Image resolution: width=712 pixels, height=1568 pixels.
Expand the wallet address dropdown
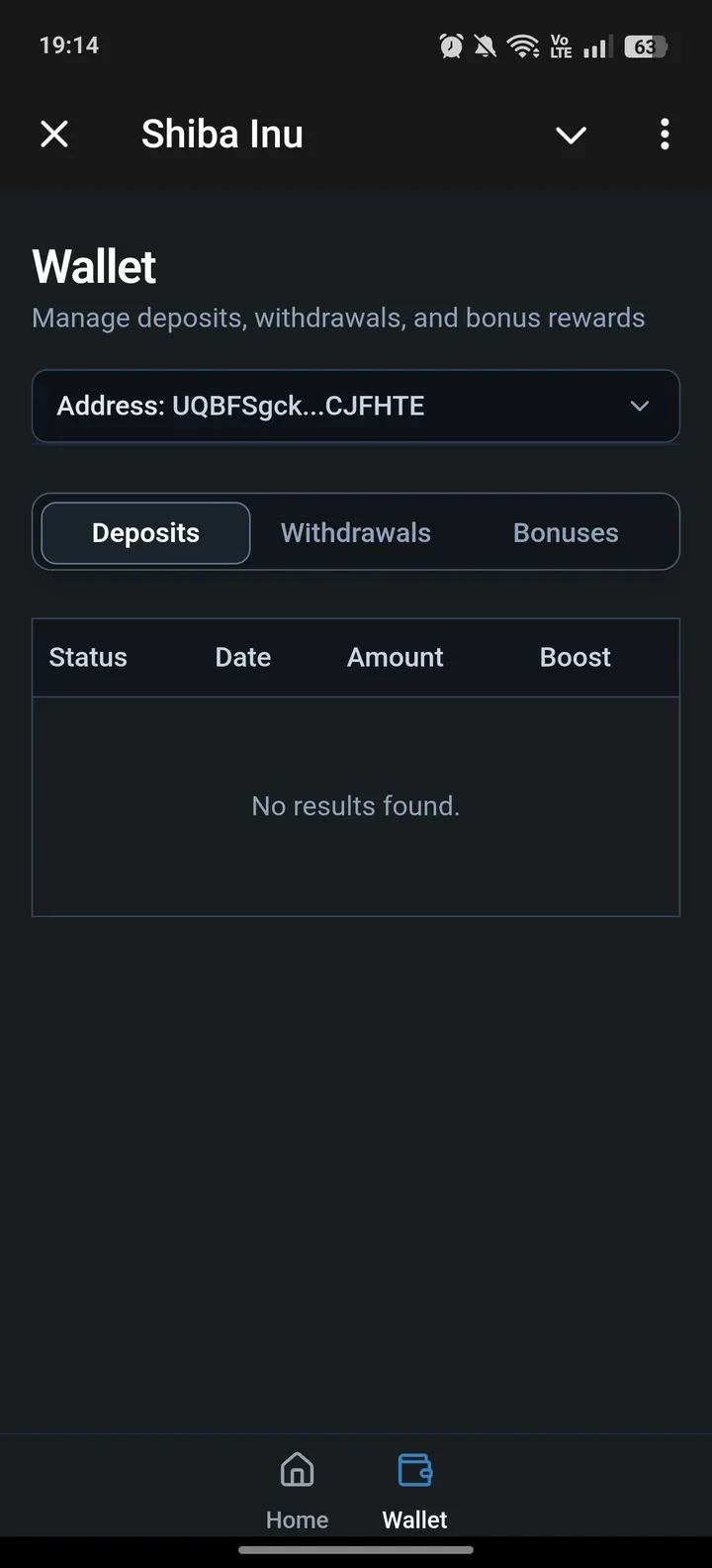tap(356, 406)
